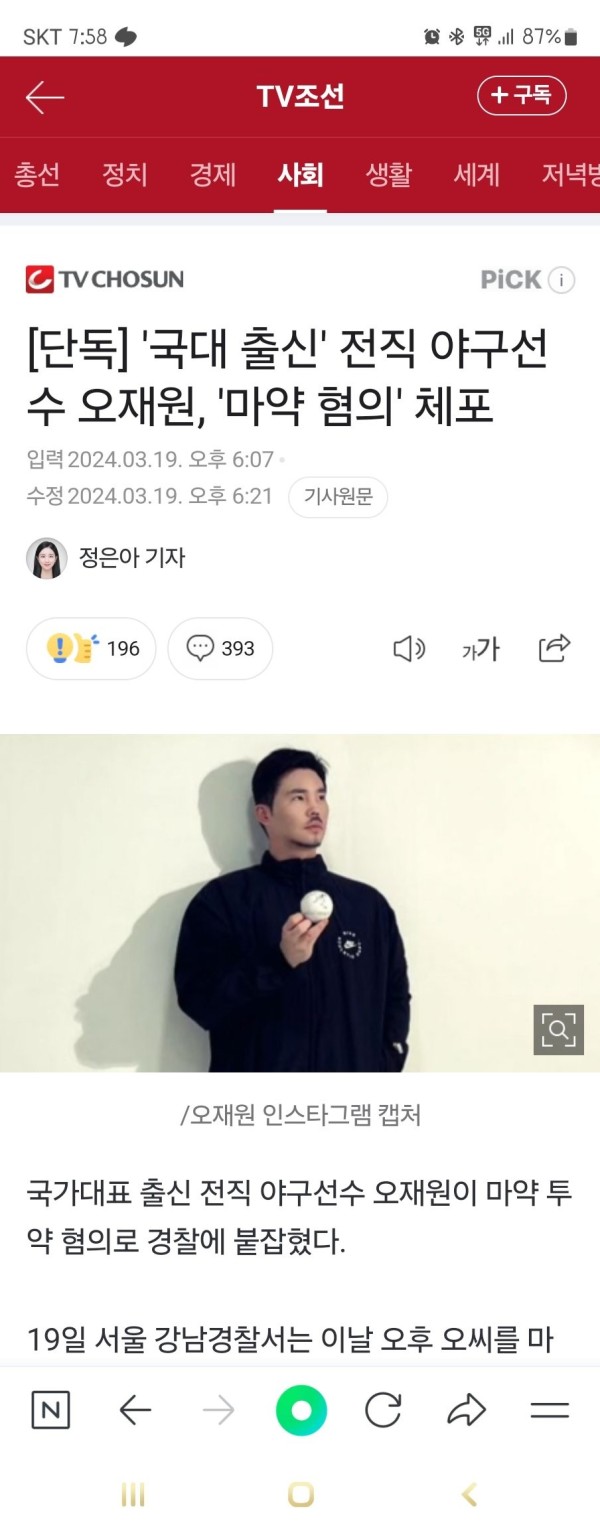
Task: Open the browser menu with three lines
Action: (x=549, y=1411)
